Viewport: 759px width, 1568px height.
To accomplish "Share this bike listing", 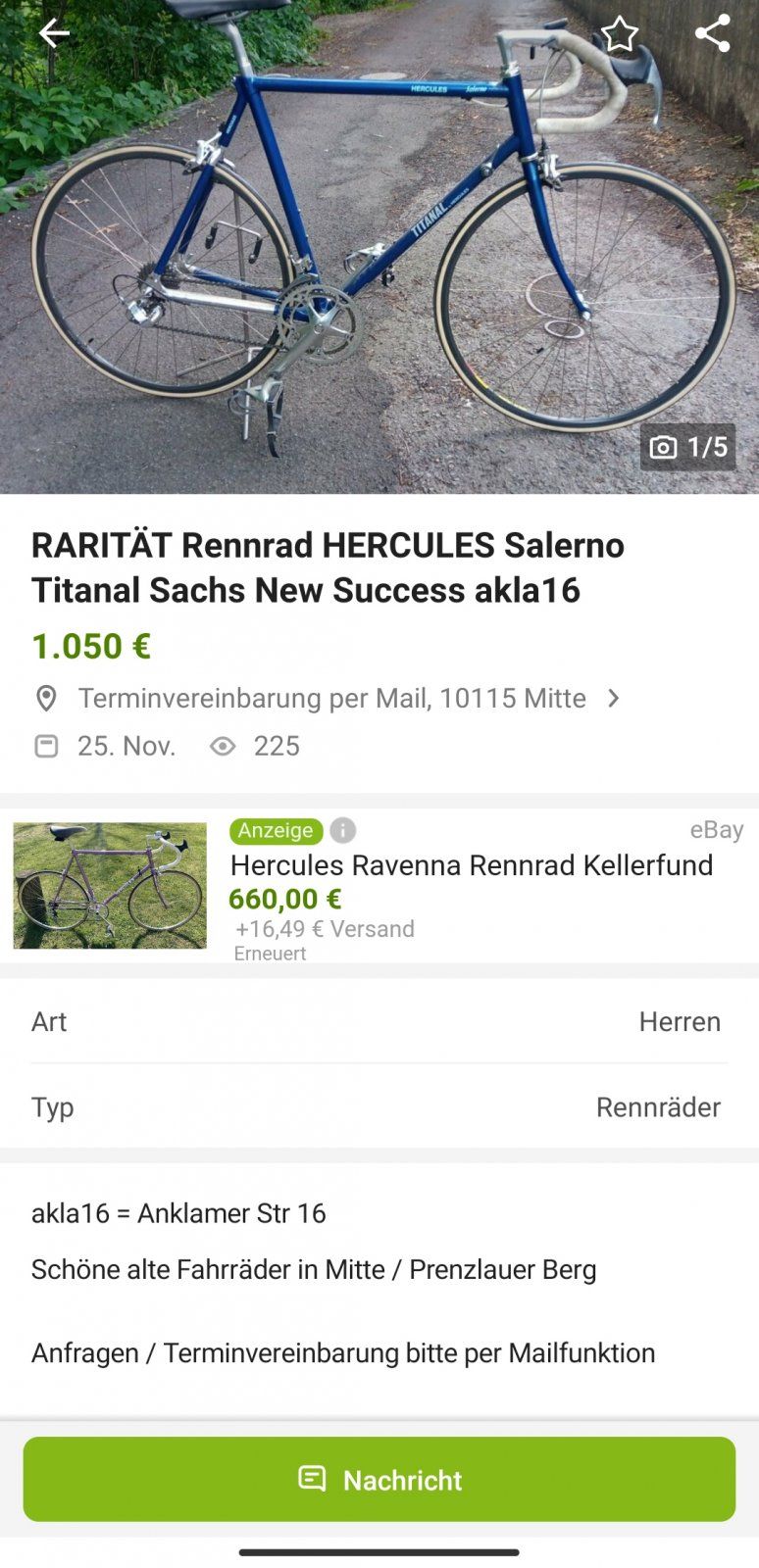I will tap(712, 33).
